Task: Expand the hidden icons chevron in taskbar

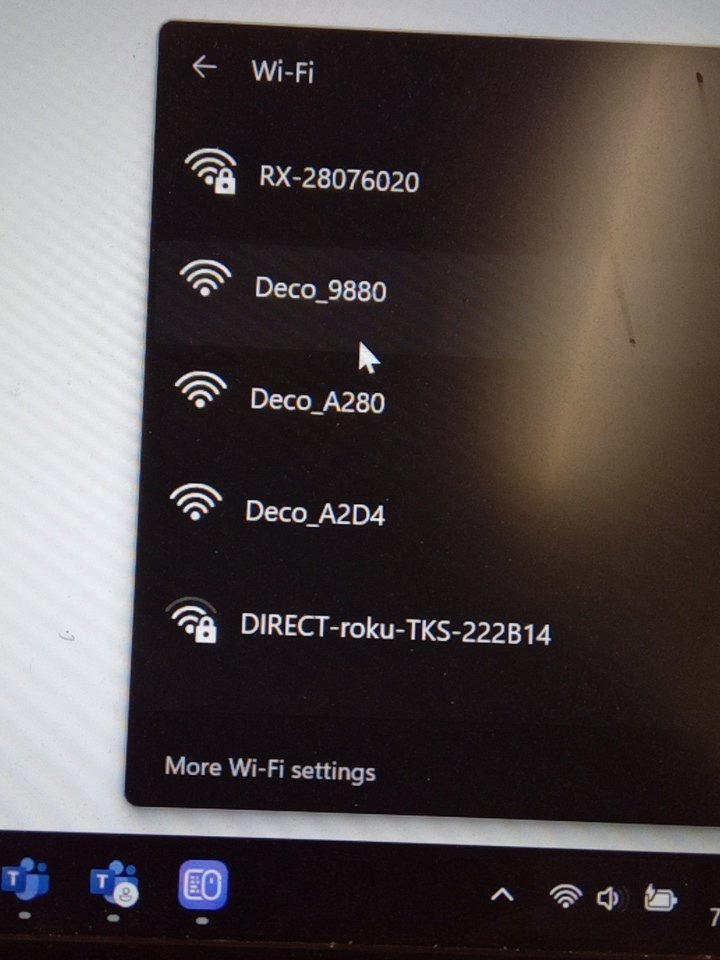Action: 503,894
